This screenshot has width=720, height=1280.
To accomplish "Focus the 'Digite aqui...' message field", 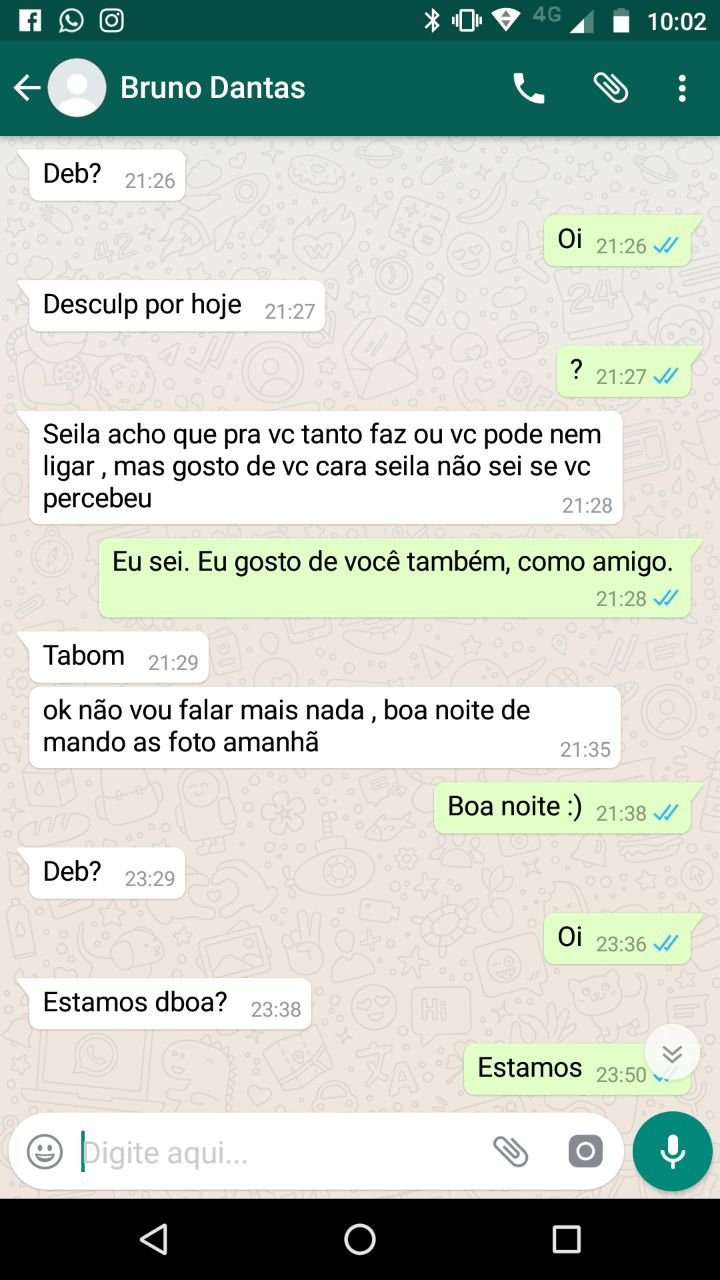I will [x=280, y=1153].
